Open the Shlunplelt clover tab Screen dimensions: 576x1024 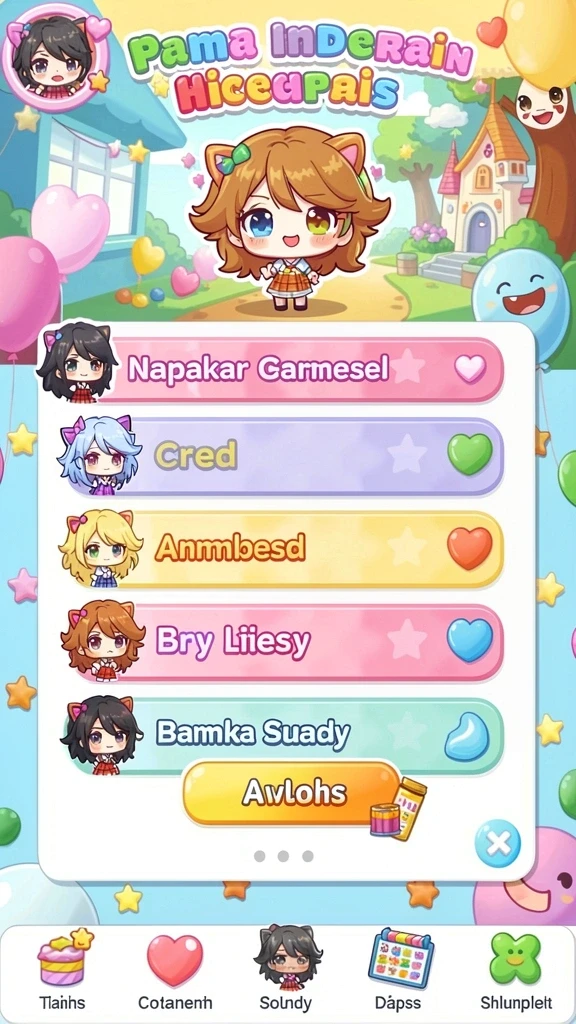515,970
